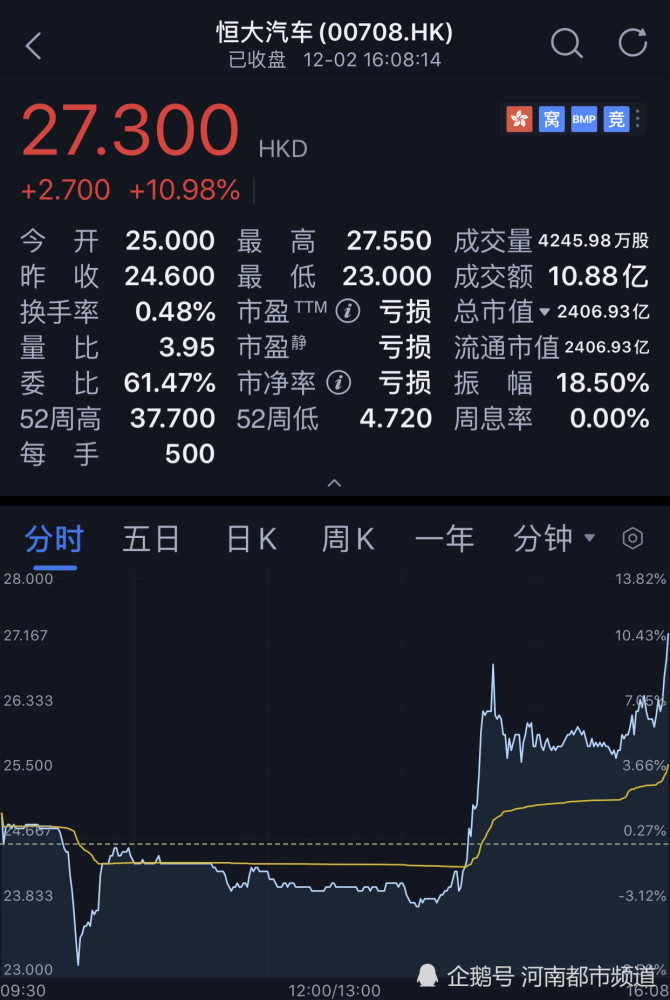
Task: Open the 分钟 interval dropdown
Action: tap(554, 539)
